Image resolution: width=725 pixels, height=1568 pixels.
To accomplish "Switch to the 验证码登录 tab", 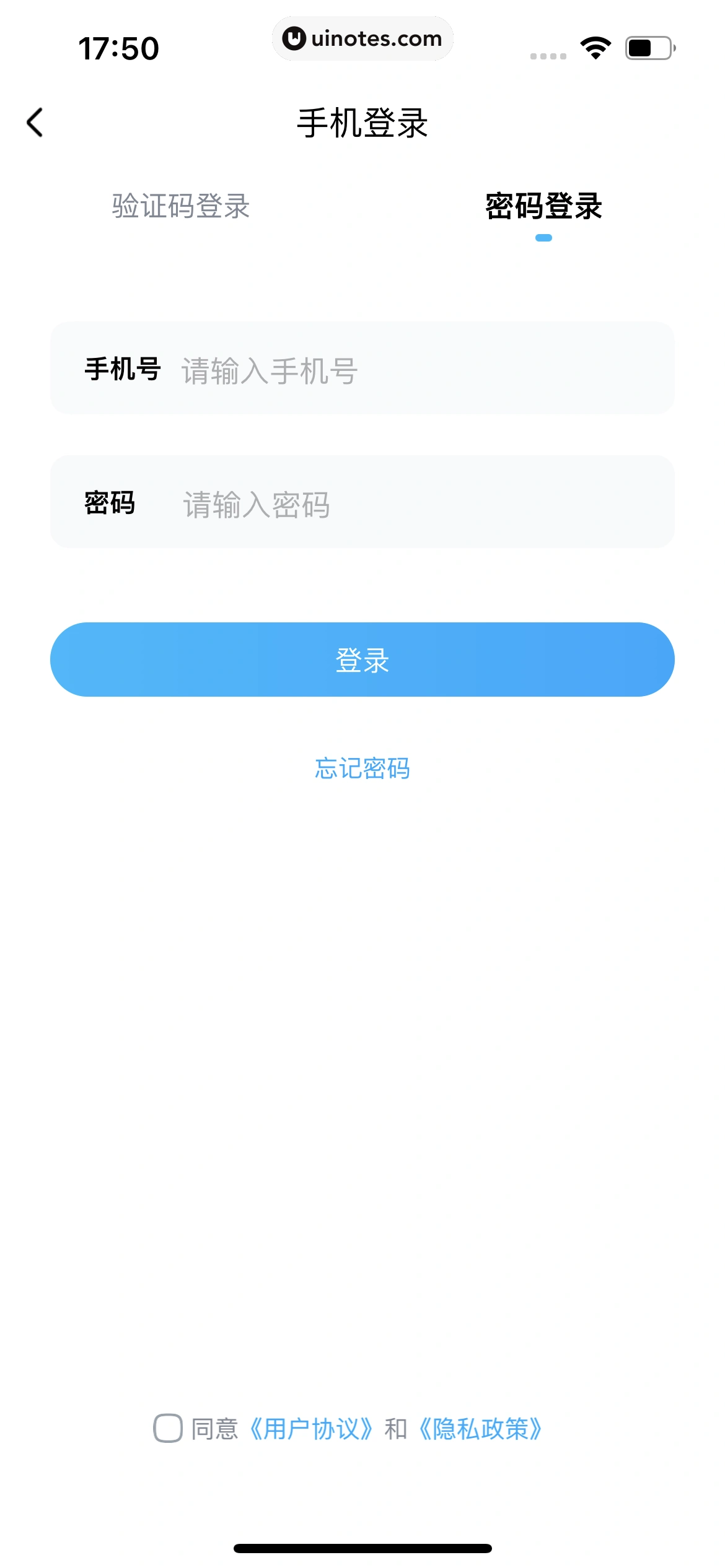I will pyautogui.click(x=181, y=206).
